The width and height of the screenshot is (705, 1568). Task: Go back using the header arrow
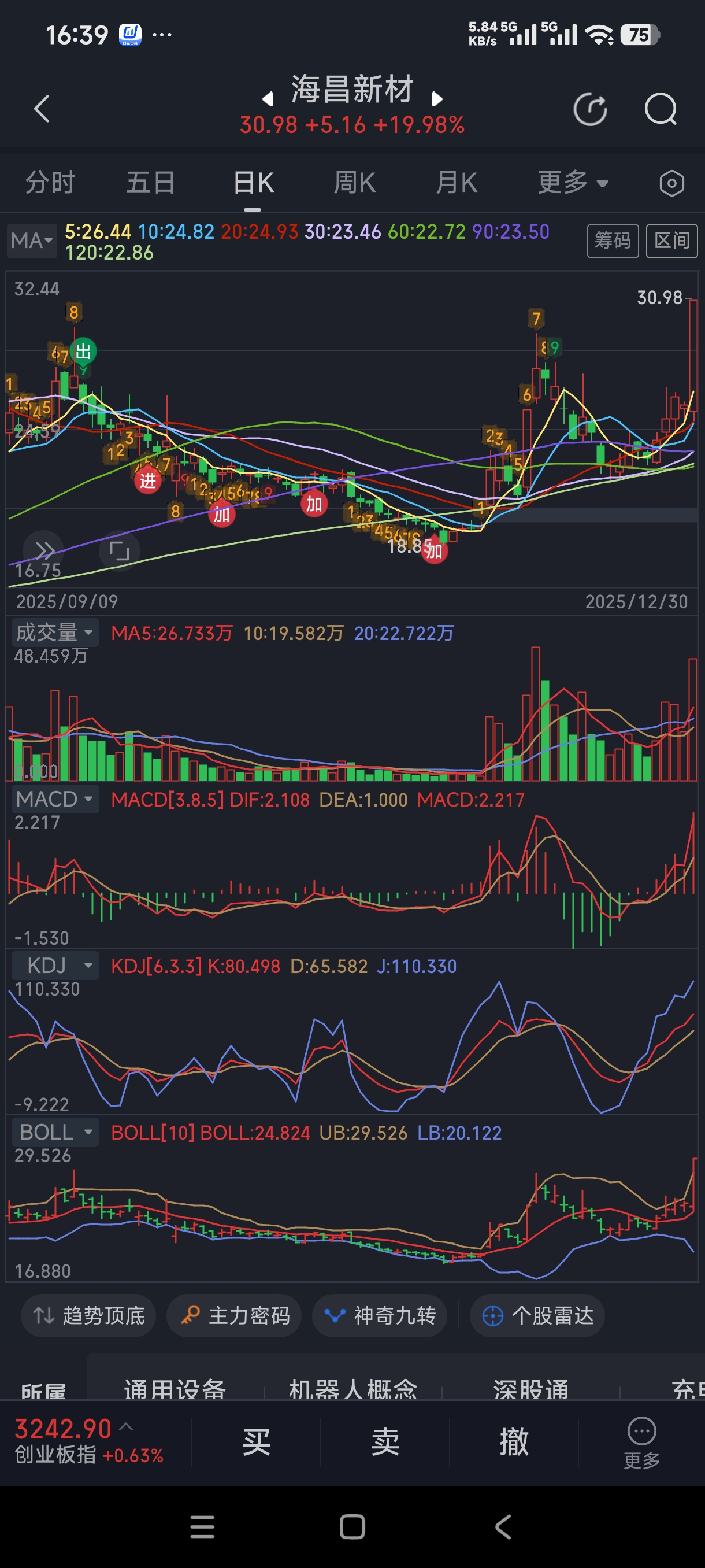42,109
